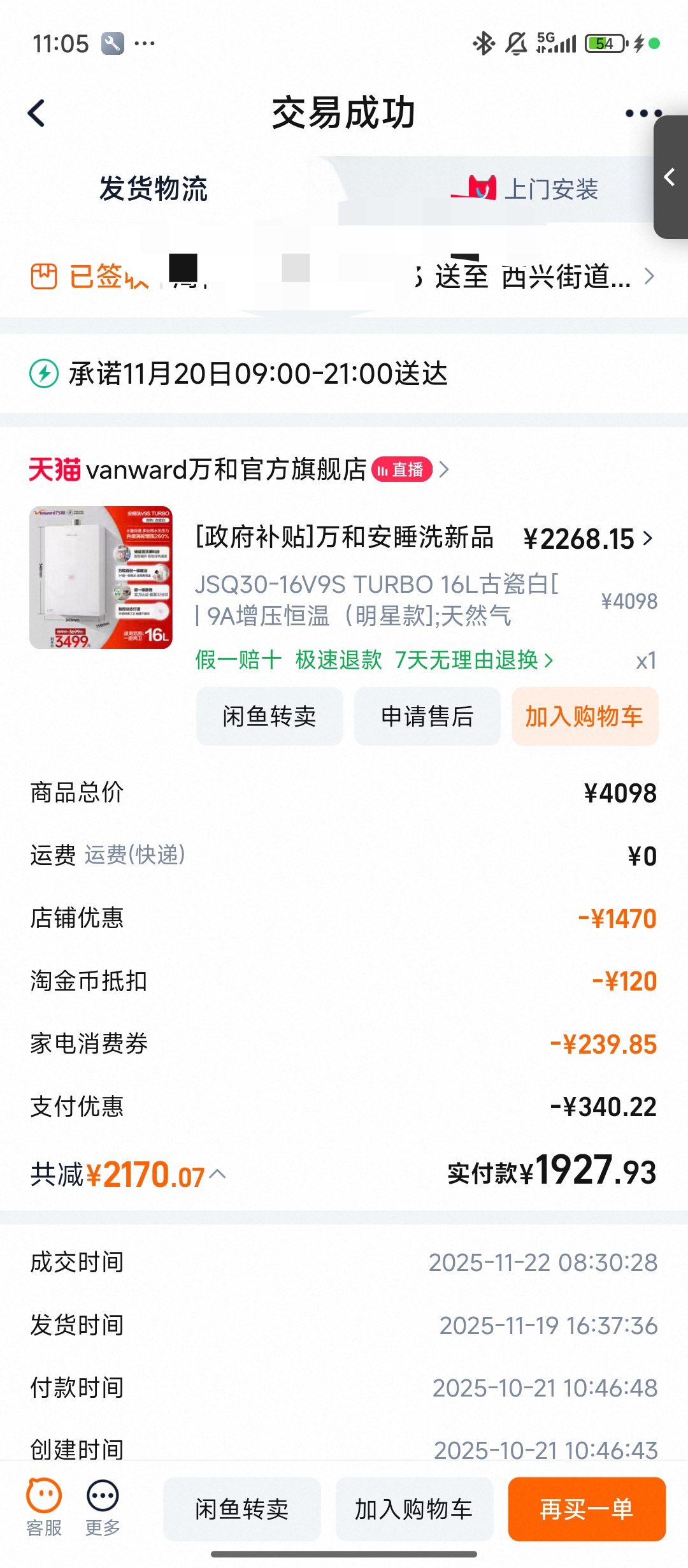Tap 闲鱼转卖 in the bottom bar

click(x=242, y=1509)
